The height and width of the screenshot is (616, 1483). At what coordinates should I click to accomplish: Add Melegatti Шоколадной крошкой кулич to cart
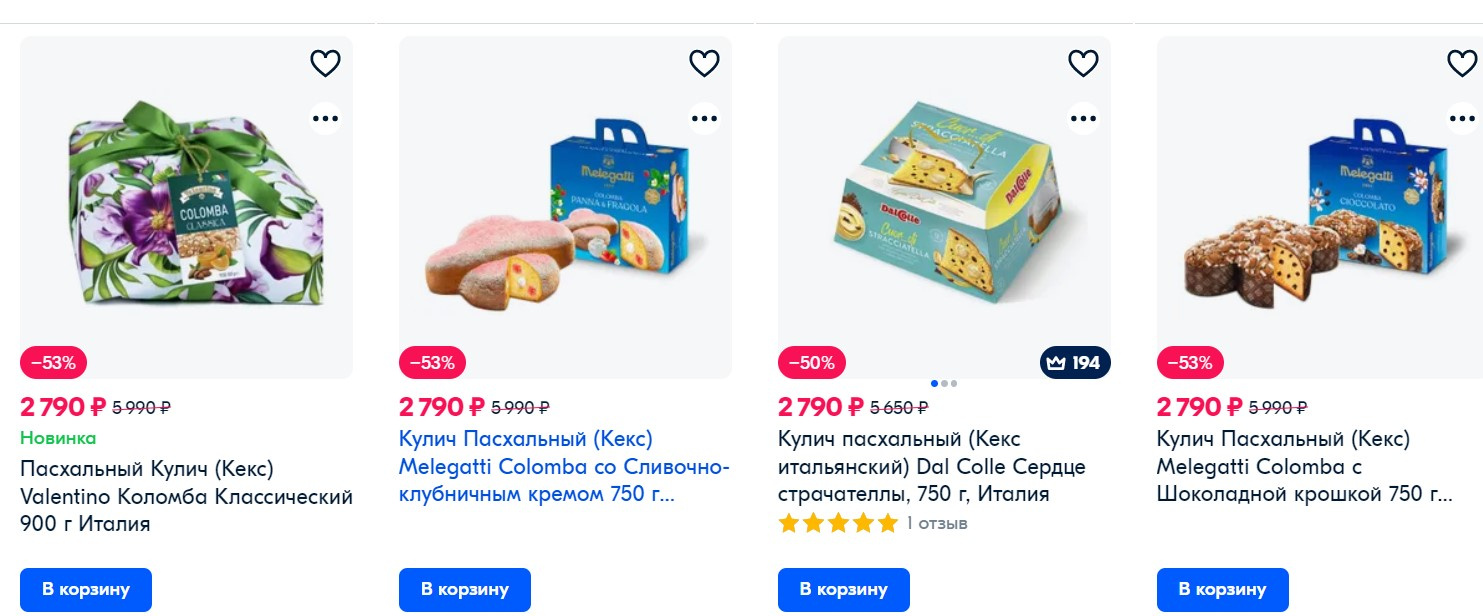coord(1223,589)
